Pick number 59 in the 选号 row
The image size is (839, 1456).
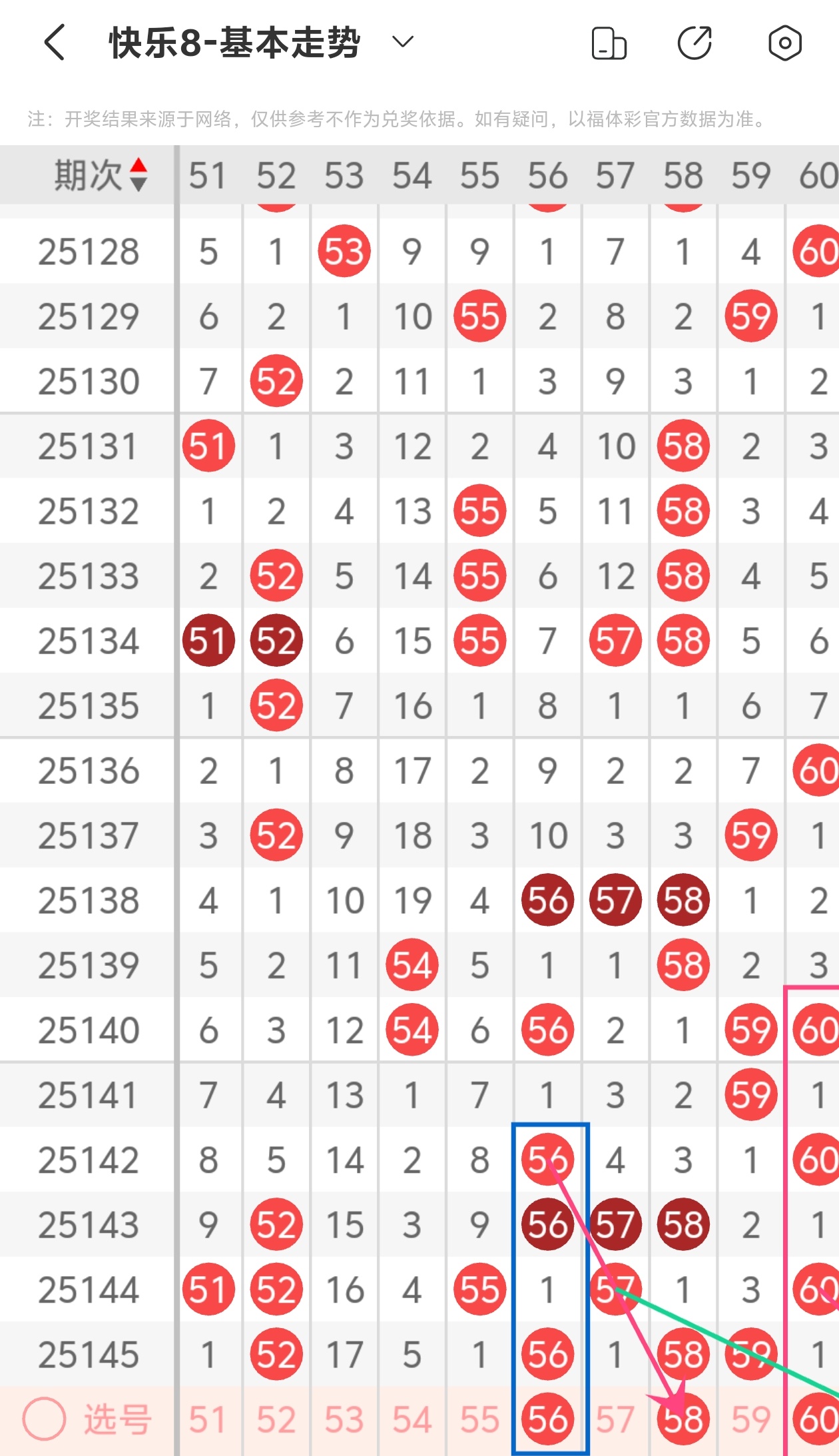click(751, 1419)
